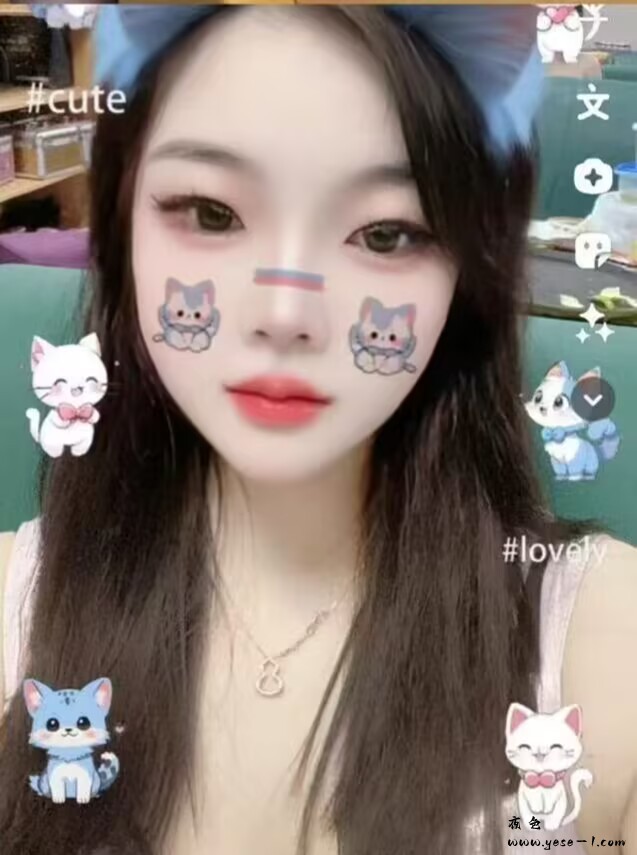637x855 pixels.
Task: Open the sticker picker icon
Action: pyautogui.click(x=592, y=250)
